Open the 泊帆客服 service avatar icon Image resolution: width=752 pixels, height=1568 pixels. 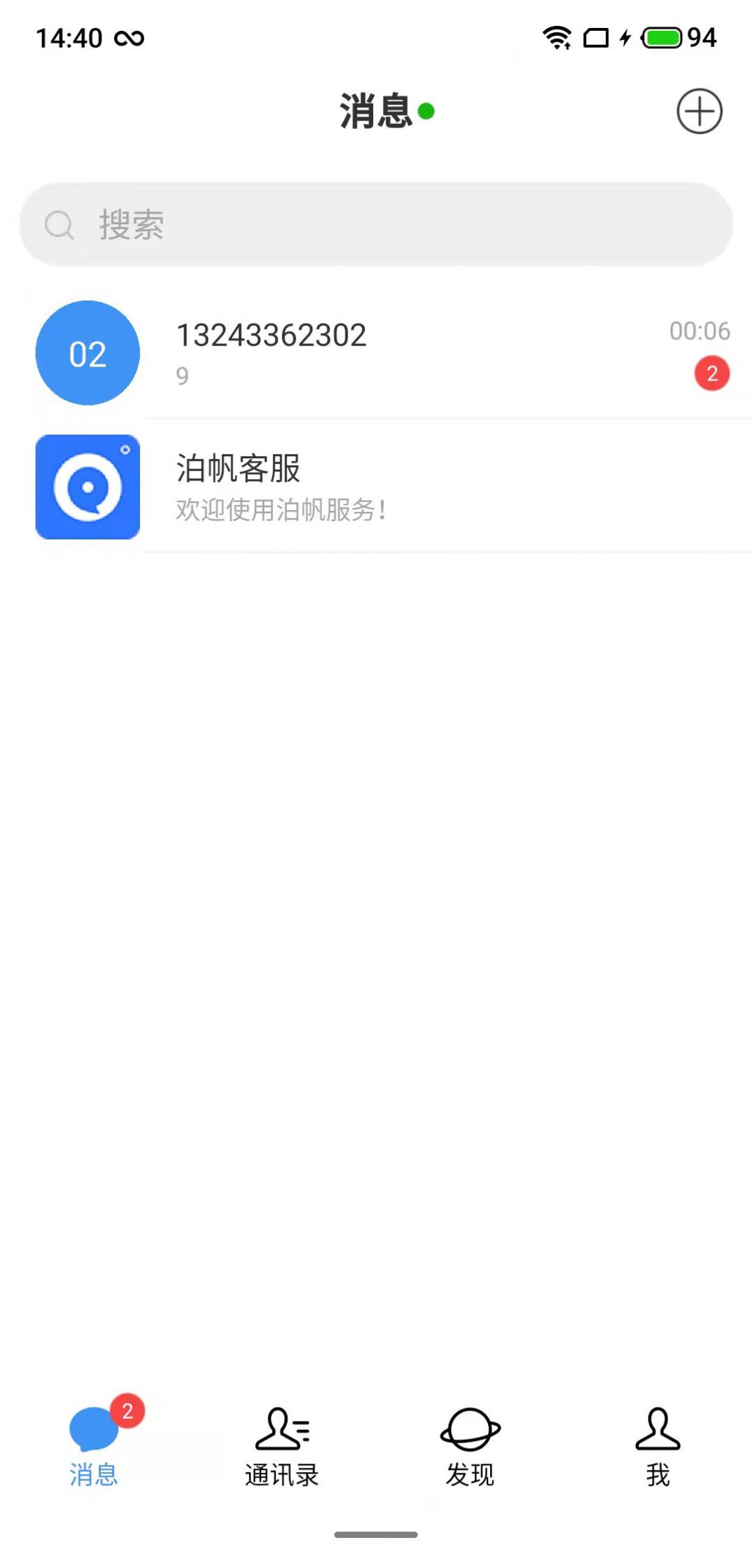pyautogui.click(x=87, y=485)
